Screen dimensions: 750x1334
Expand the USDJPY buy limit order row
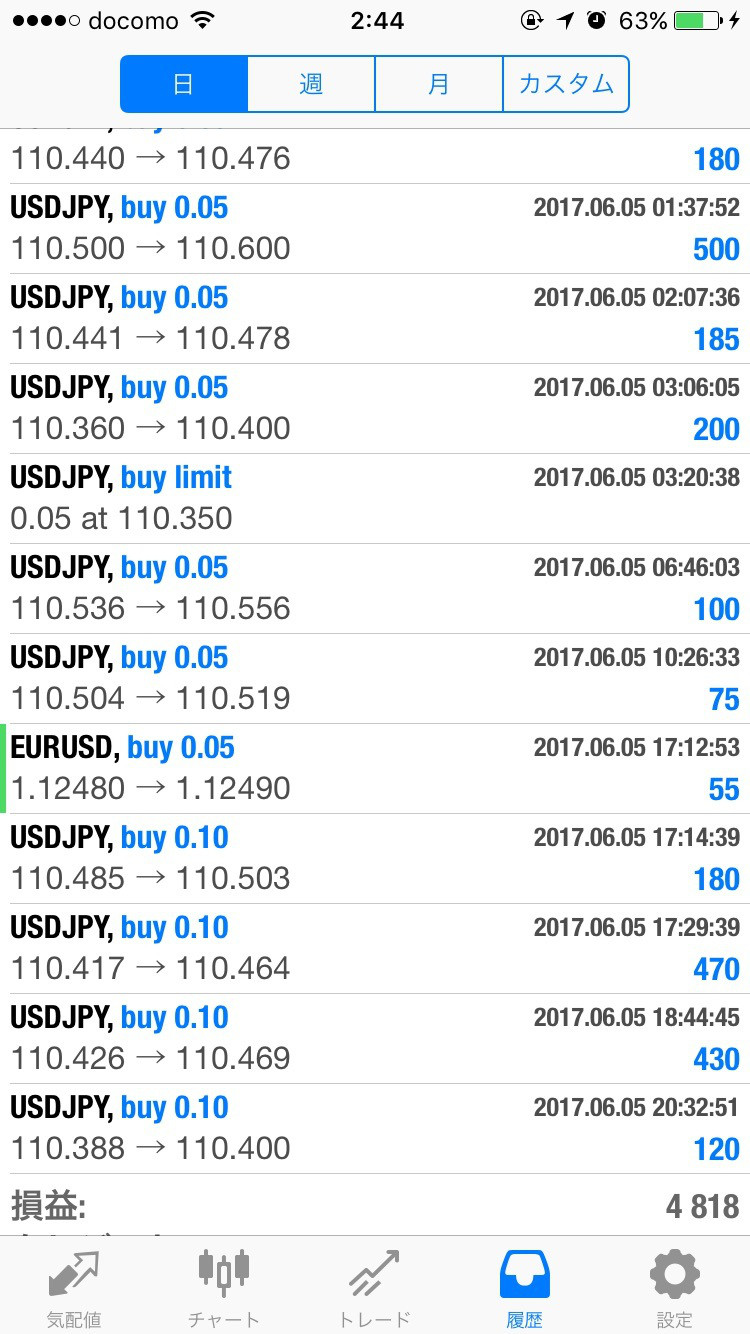coord(375,499)
